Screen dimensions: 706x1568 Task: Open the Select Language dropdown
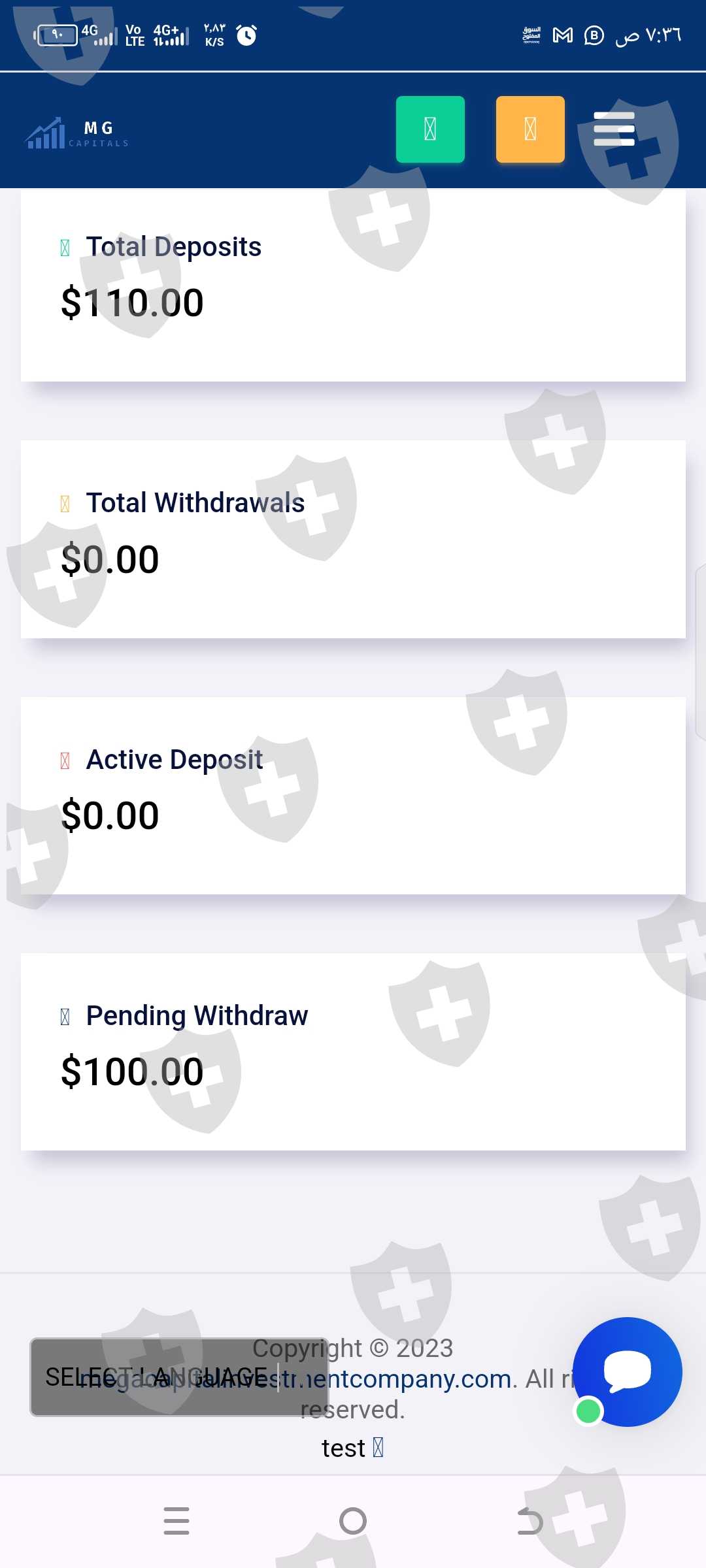coord(178,1377)
